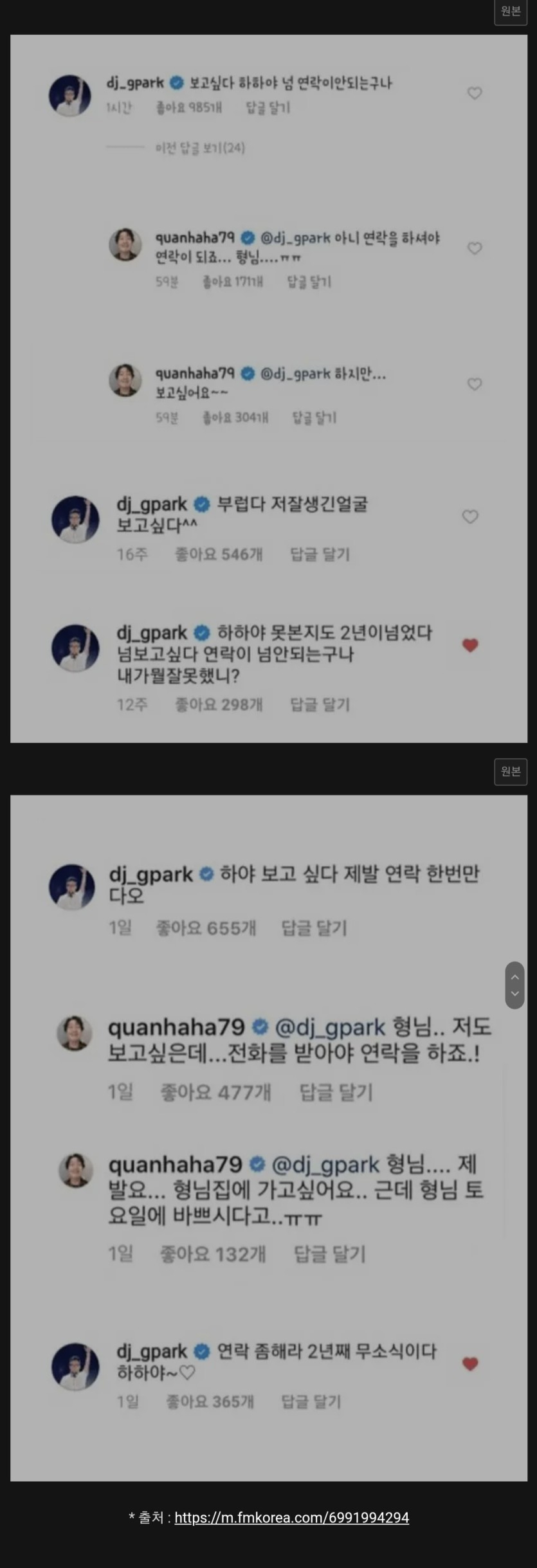The image size is (537, 1568).
Task: Open original of the first comment screenshot via 원본
Action: click(x=511, y=11)
